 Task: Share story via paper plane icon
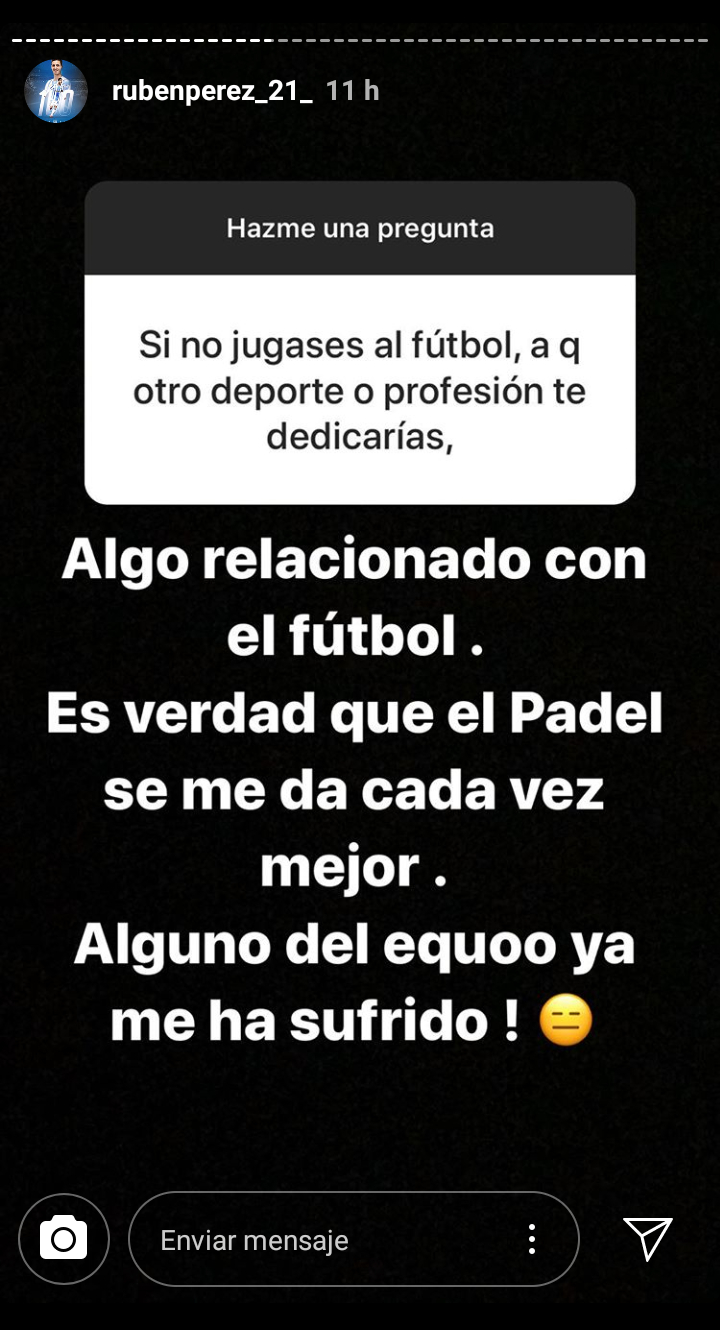[x=648, y=1240]
